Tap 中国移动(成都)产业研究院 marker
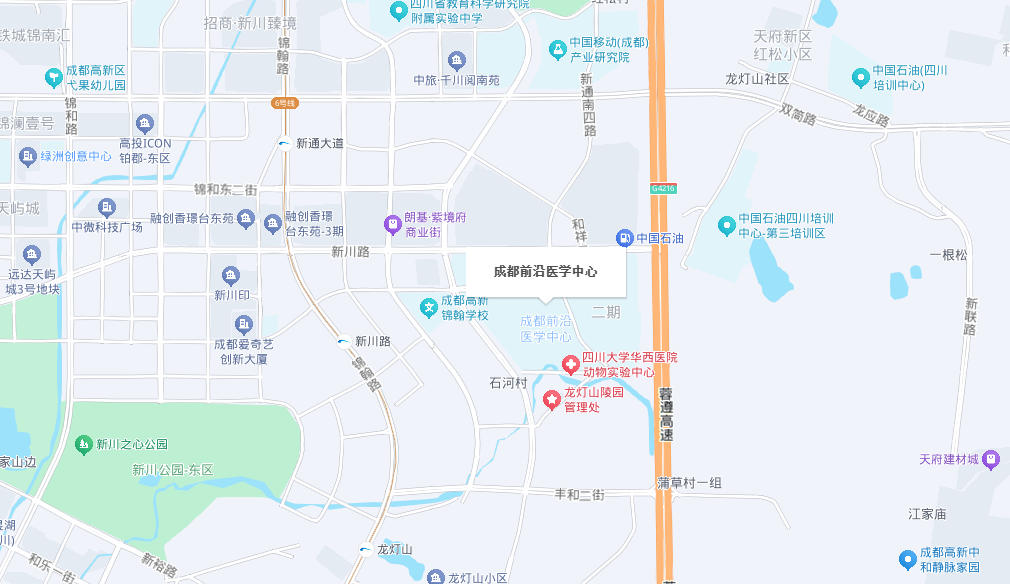The width and height of the screenshot is (1010, 584). 557,49
